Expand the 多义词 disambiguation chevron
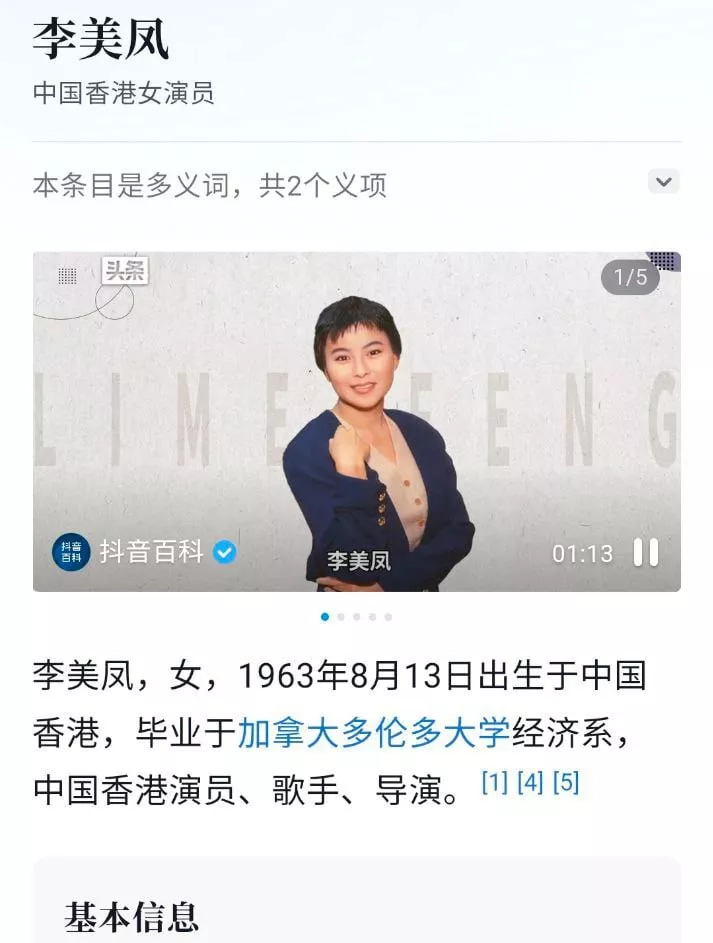Screen dimensions: 713x943 pyautogui.click(x=663, y=182)
